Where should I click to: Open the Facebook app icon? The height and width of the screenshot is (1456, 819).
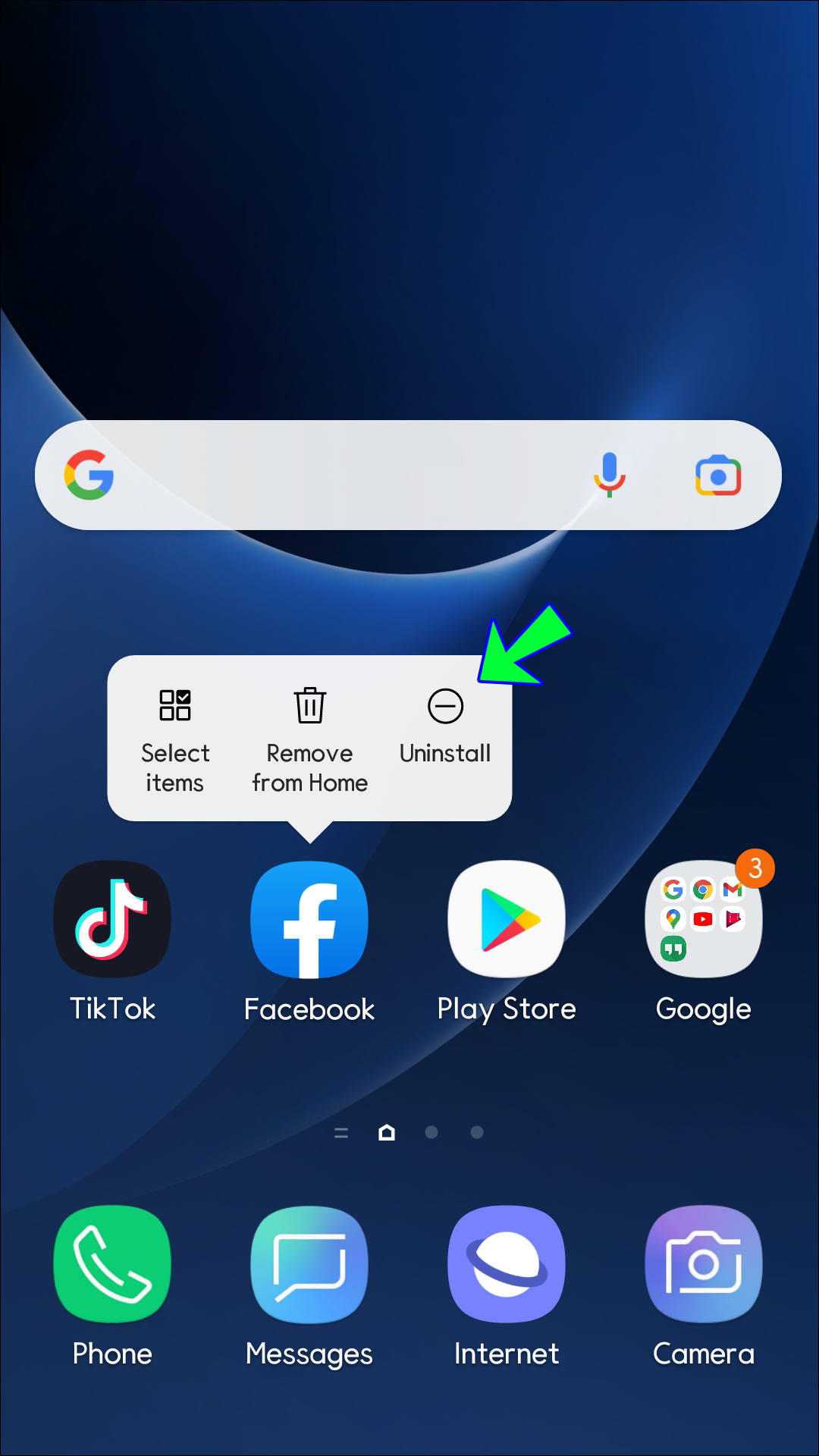point(309,919)
